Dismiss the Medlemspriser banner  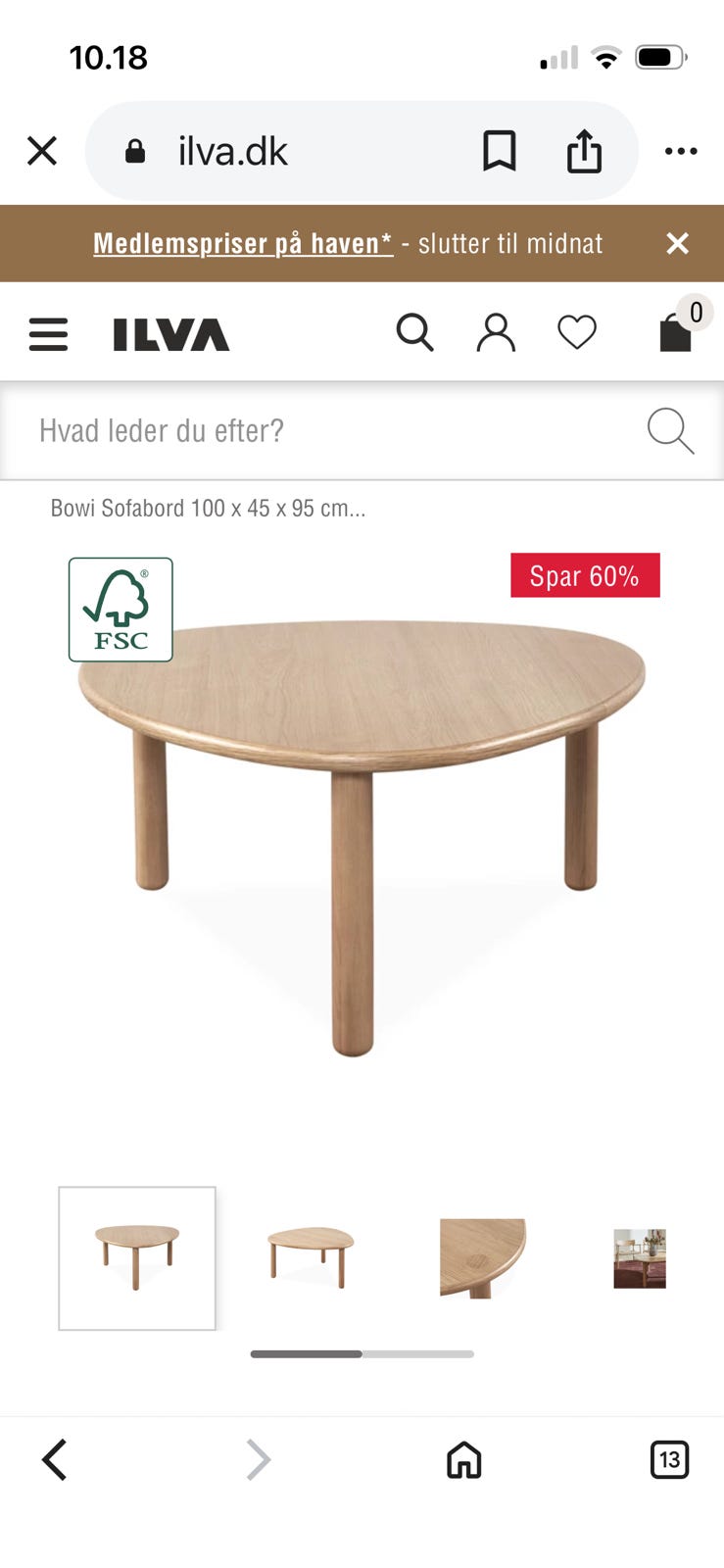[x=677, y=243]
